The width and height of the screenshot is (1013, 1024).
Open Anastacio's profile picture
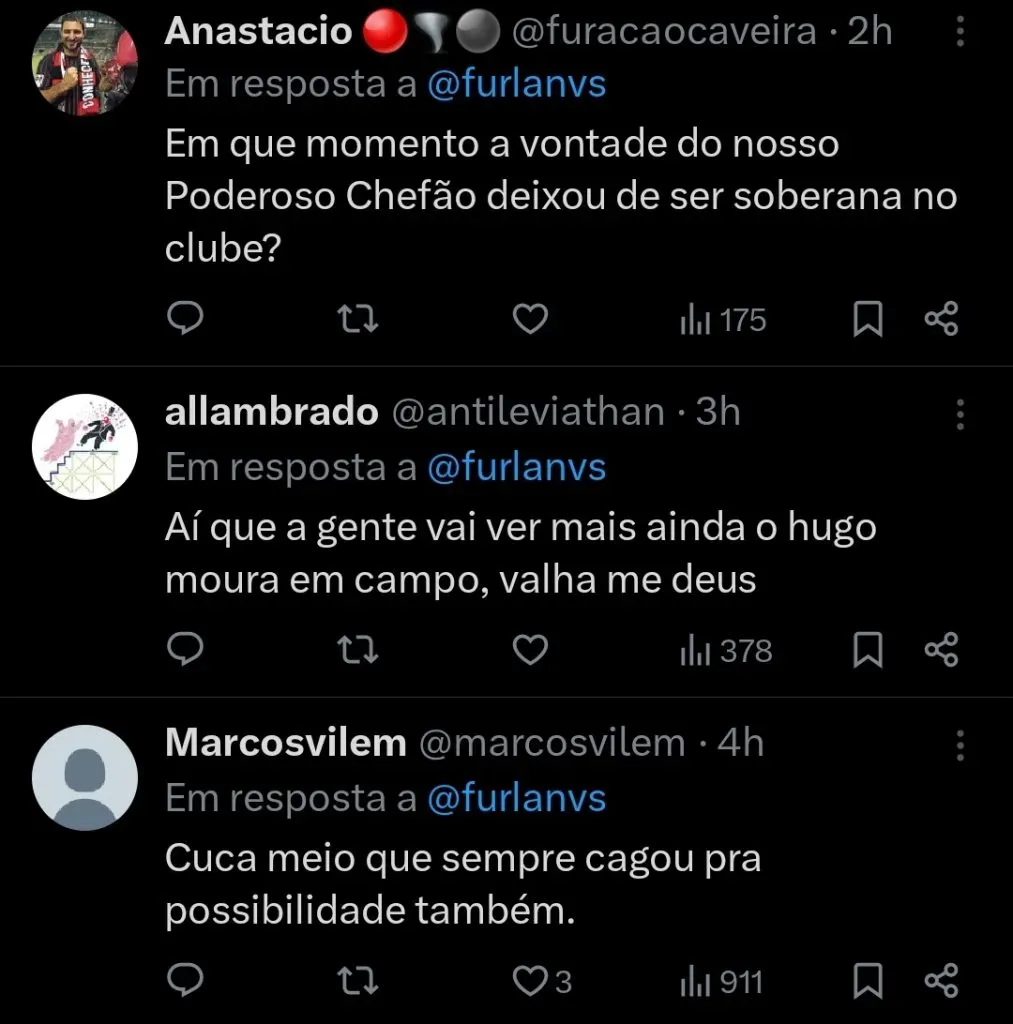pyautogui.click(x=84, y=63)
